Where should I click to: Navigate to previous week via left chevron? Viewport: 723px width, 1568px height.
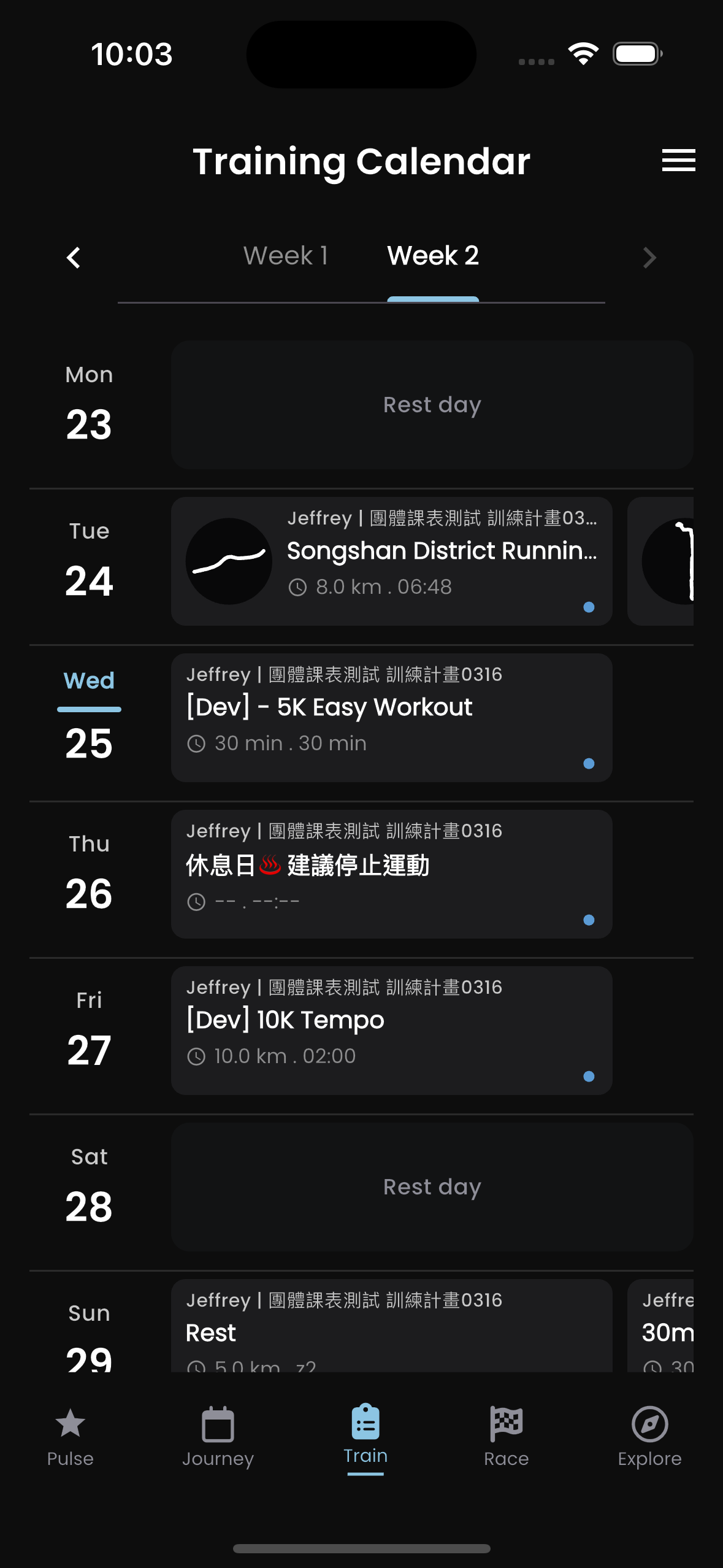point(74,257)
